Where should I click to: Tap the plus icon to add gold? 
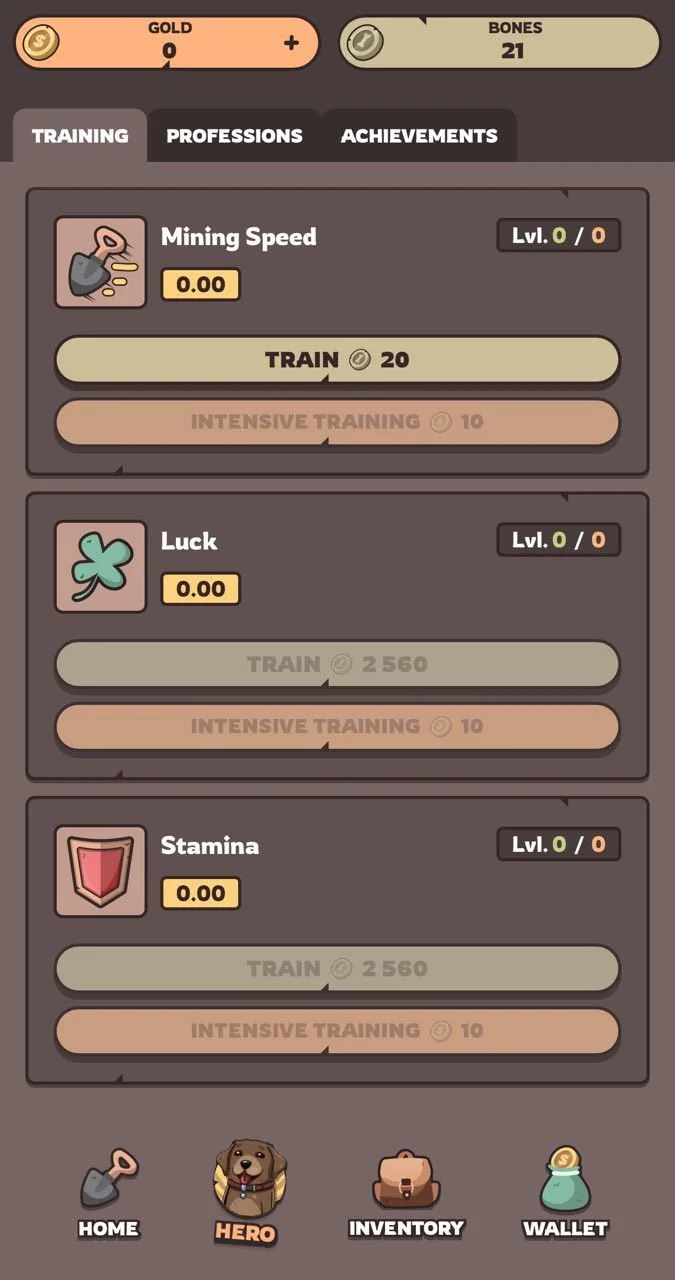tap(291, 43)
